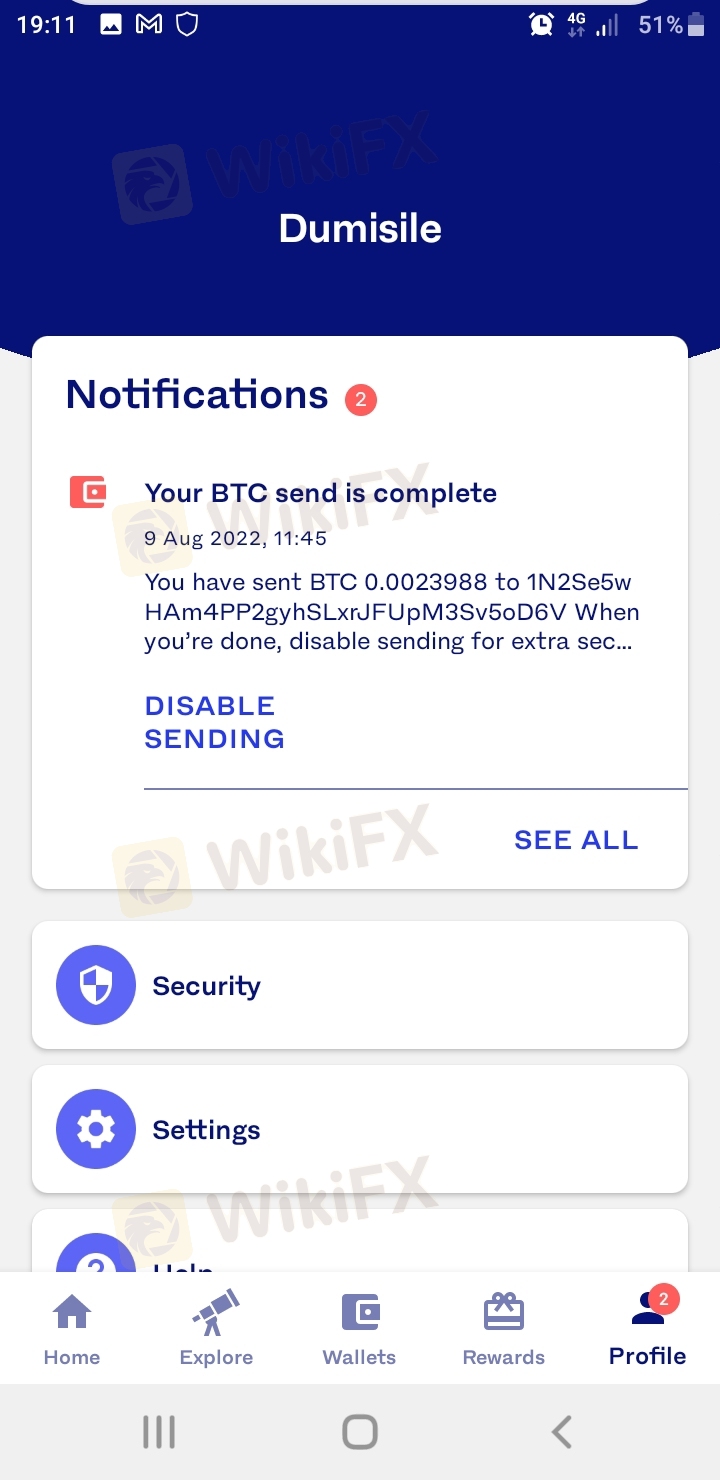This screenshot has height=1480, width=720.
Task: Switch to the Rewards tab
Action: [504, 1328]
